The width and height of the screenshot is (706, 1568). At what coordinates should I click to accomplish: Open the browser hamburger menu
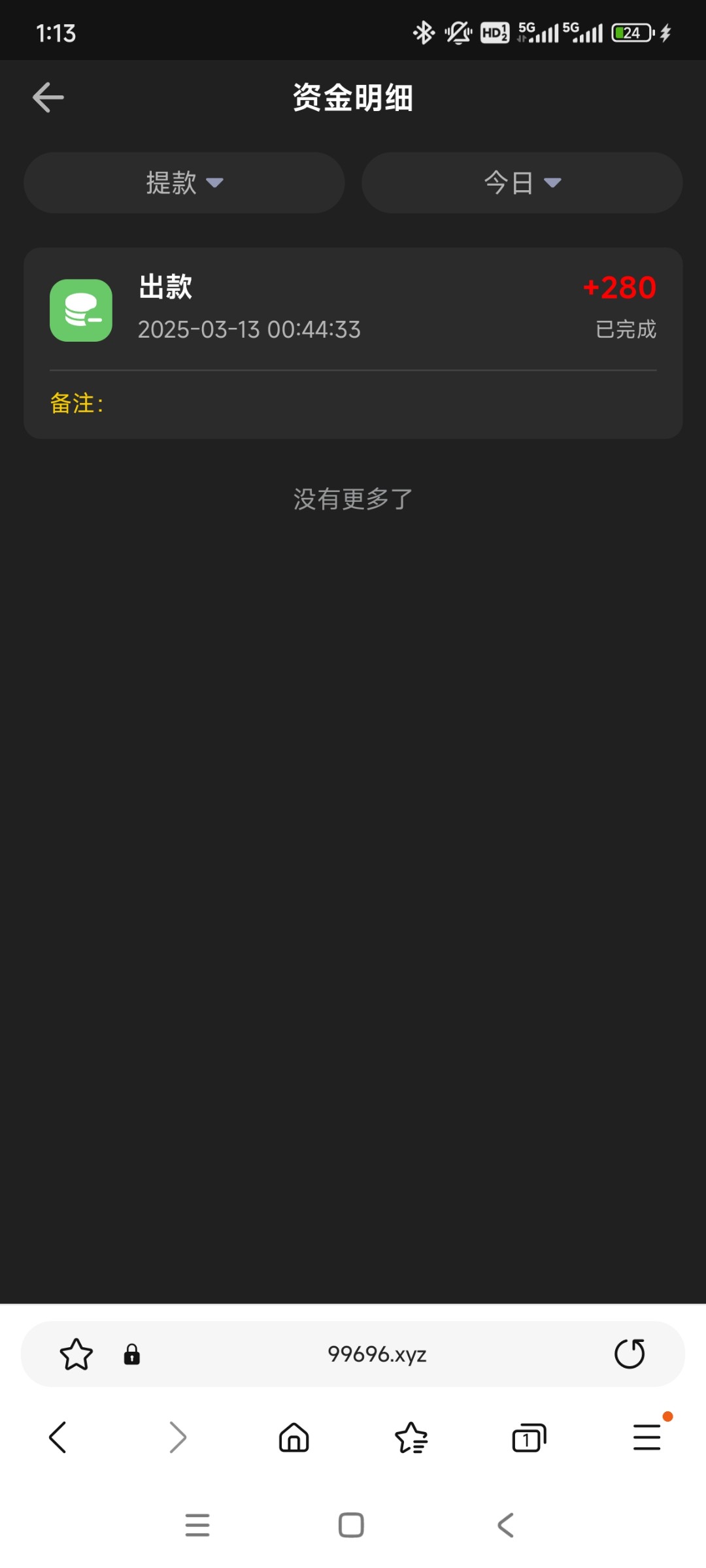pos(647,1437)
